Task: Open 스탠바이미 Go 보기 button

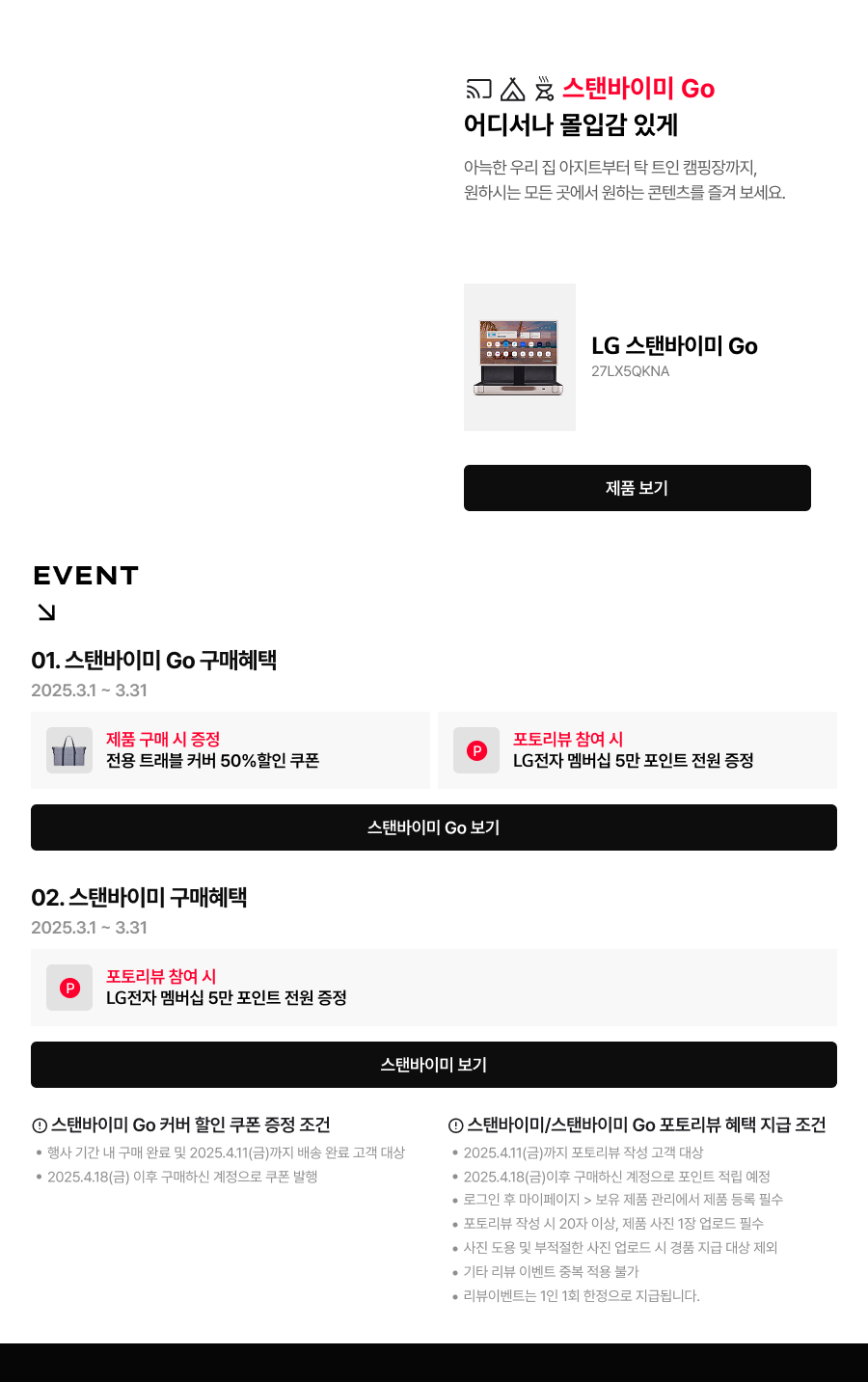Action: 433,827
